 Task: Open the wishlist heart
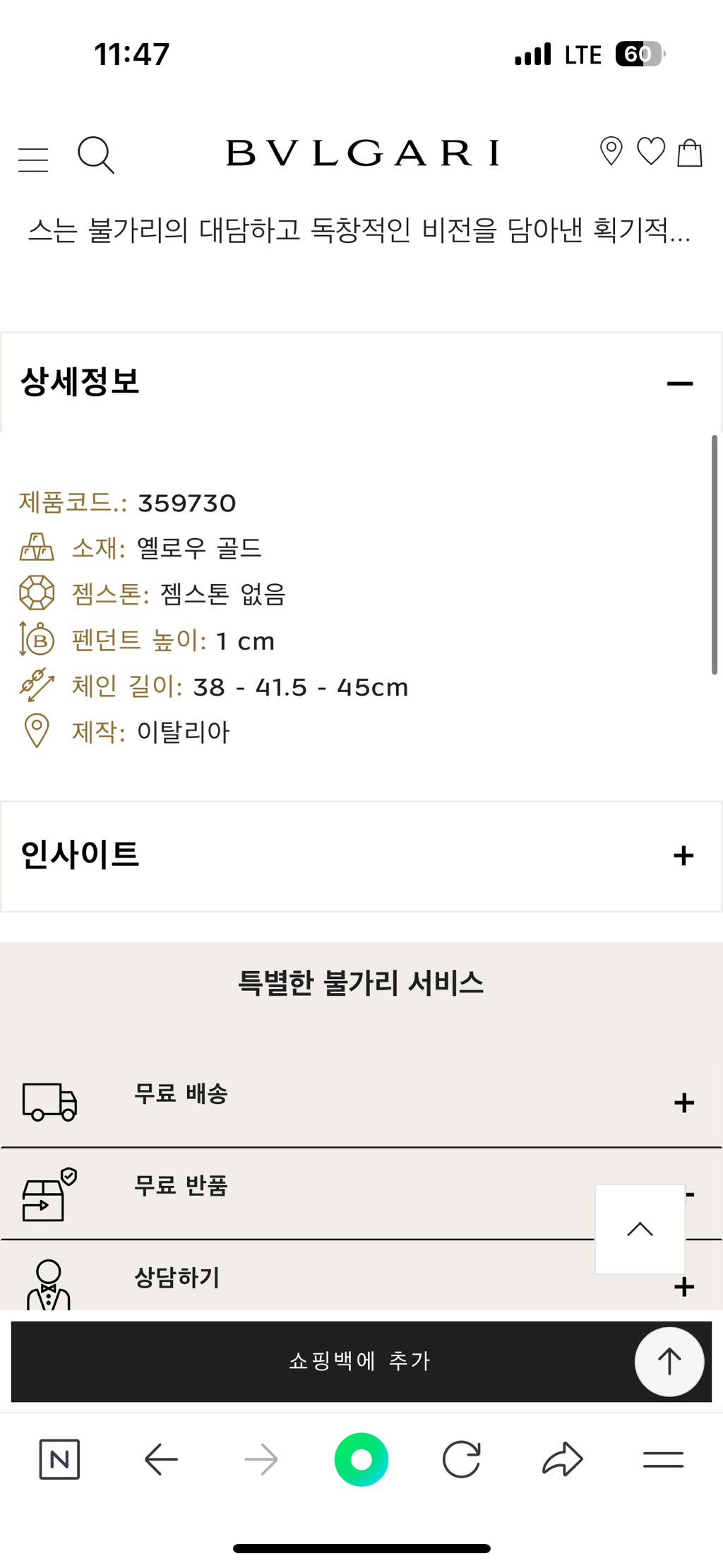[x=650, y=151]
